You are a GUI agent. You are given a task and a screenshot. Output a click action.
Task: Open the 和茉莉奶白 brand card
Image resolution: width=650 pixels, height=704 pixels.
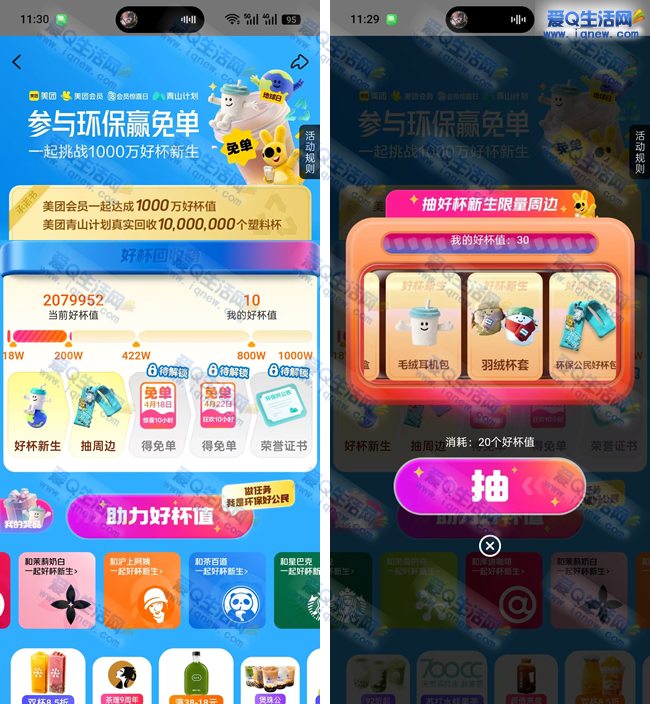[56, 591]
